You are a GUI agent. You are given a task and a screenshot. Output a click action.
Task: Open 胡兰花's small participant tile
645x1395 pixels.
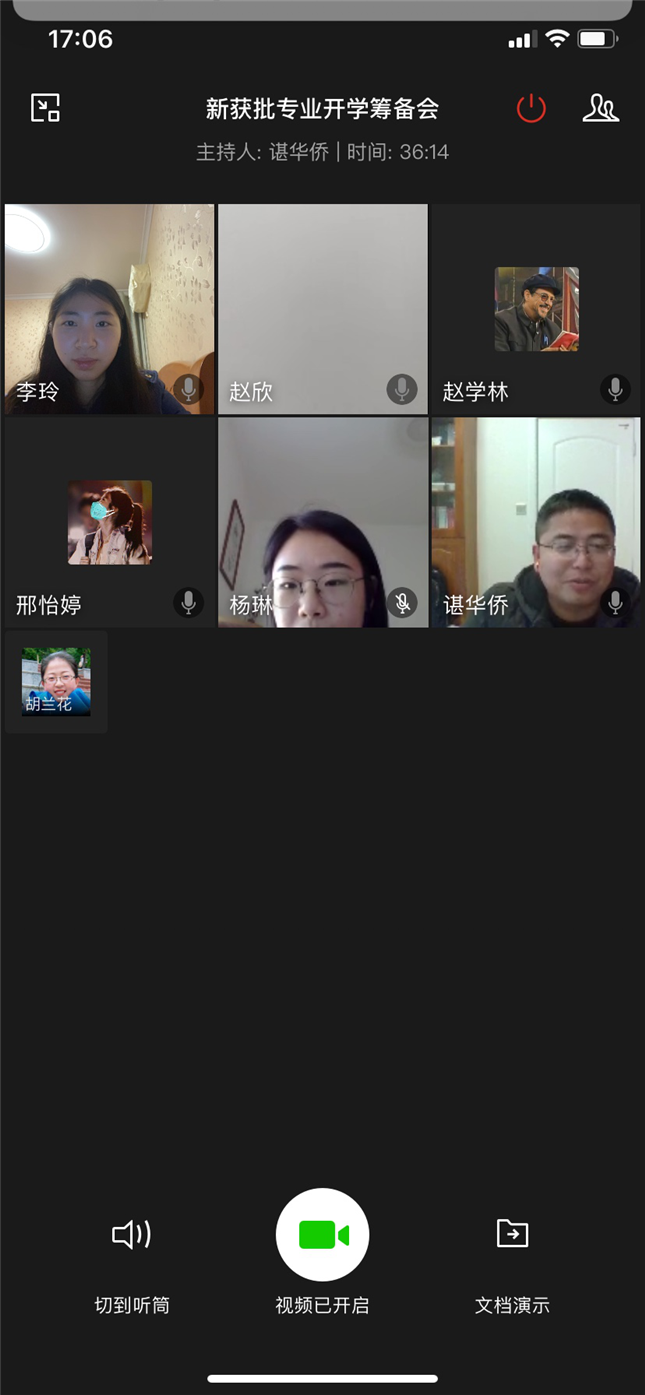point(56,682)
